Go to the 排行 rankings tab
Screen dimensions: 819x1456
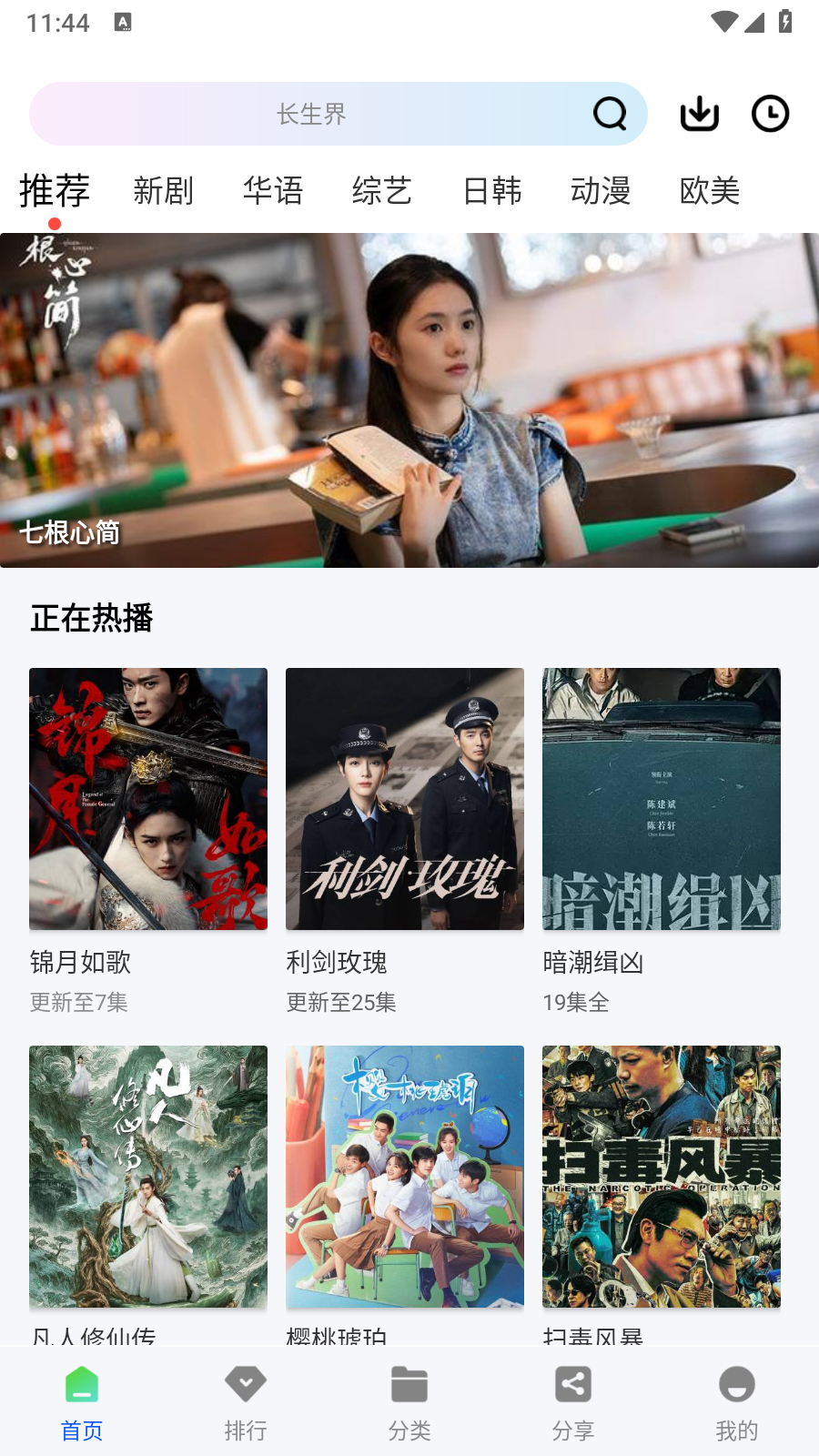click(246, 1401)
